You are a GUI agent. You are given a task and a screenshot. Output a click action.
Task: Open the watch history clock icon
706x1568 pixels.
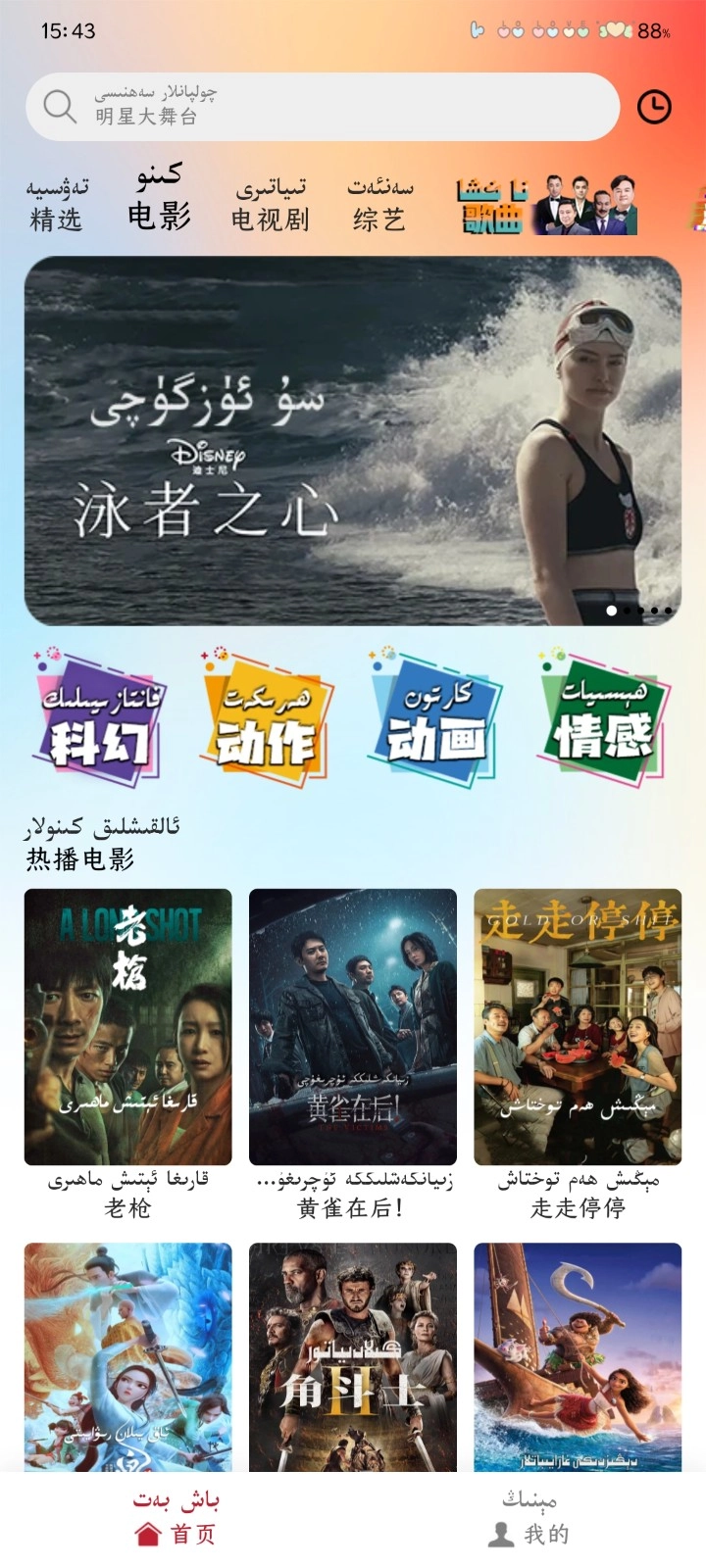pos(654,107)
